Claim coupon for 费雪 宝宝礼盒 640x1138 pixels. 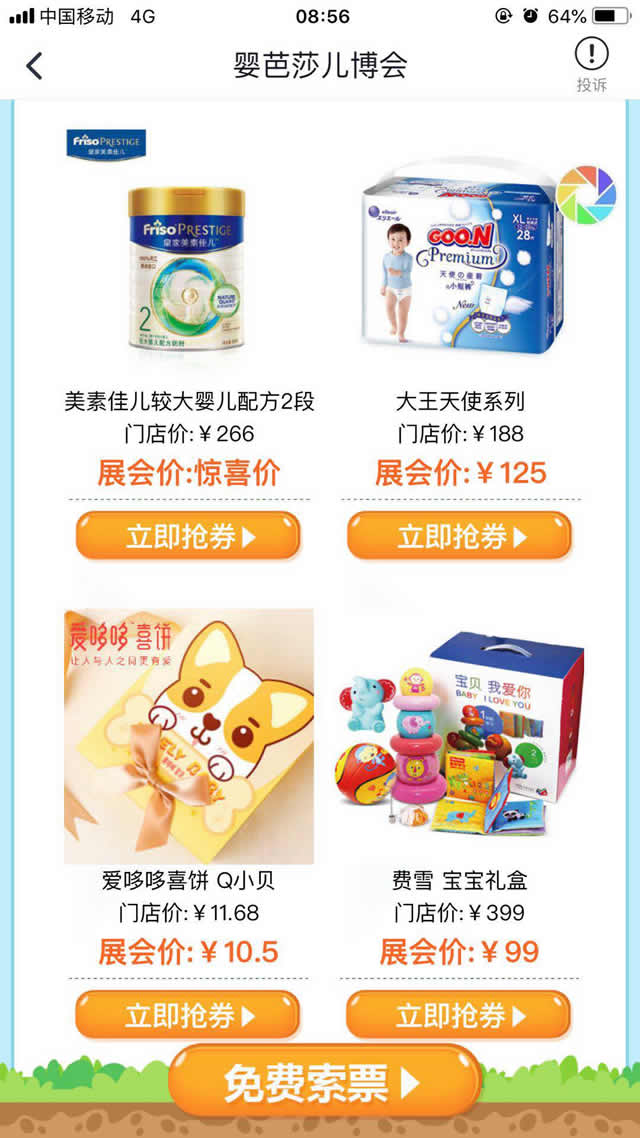[x=458, y=1015]
